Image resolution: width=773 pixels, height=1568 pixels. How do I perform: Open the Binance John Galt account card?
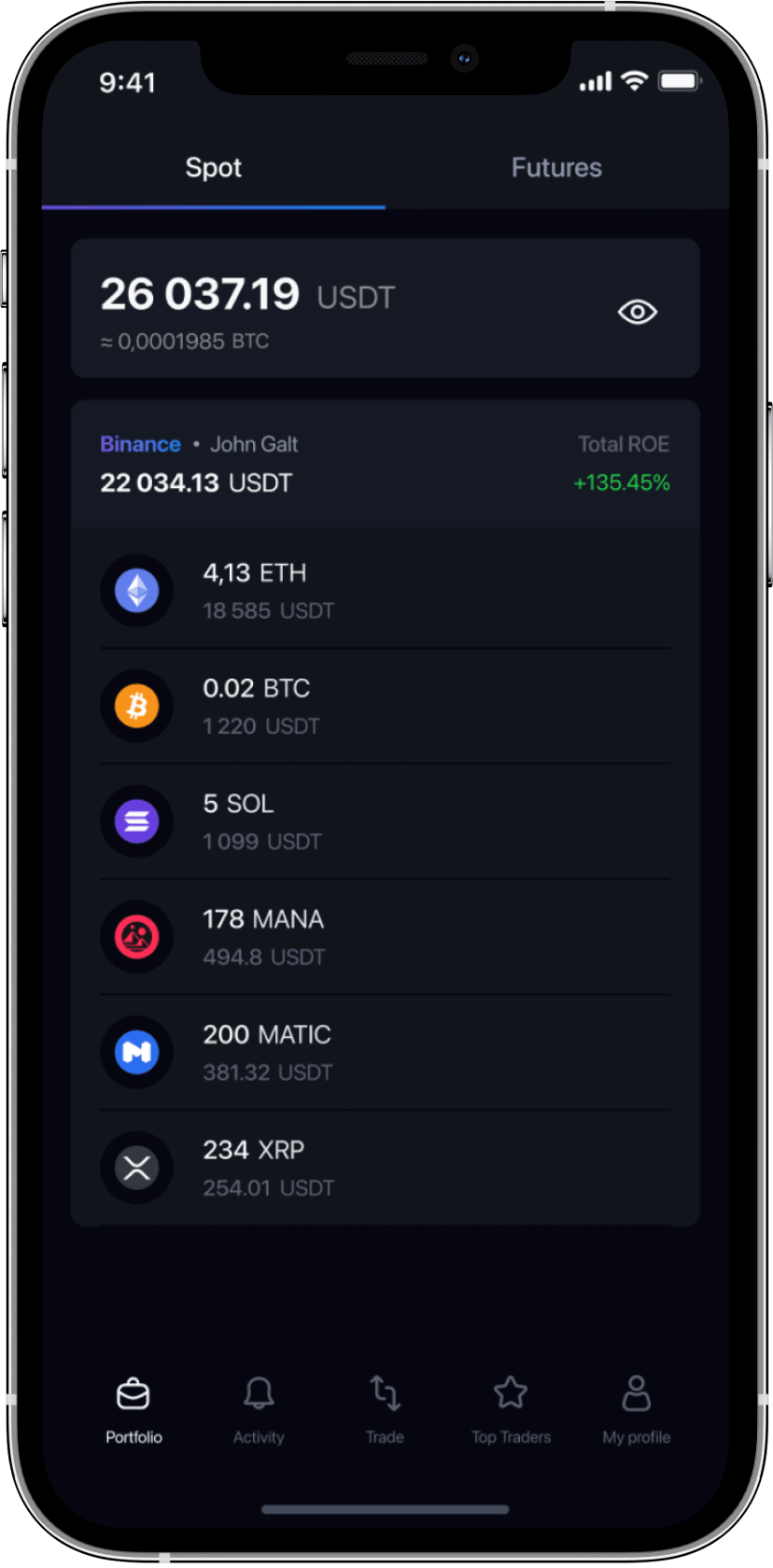pyautogui.click(x=385, y=464)
